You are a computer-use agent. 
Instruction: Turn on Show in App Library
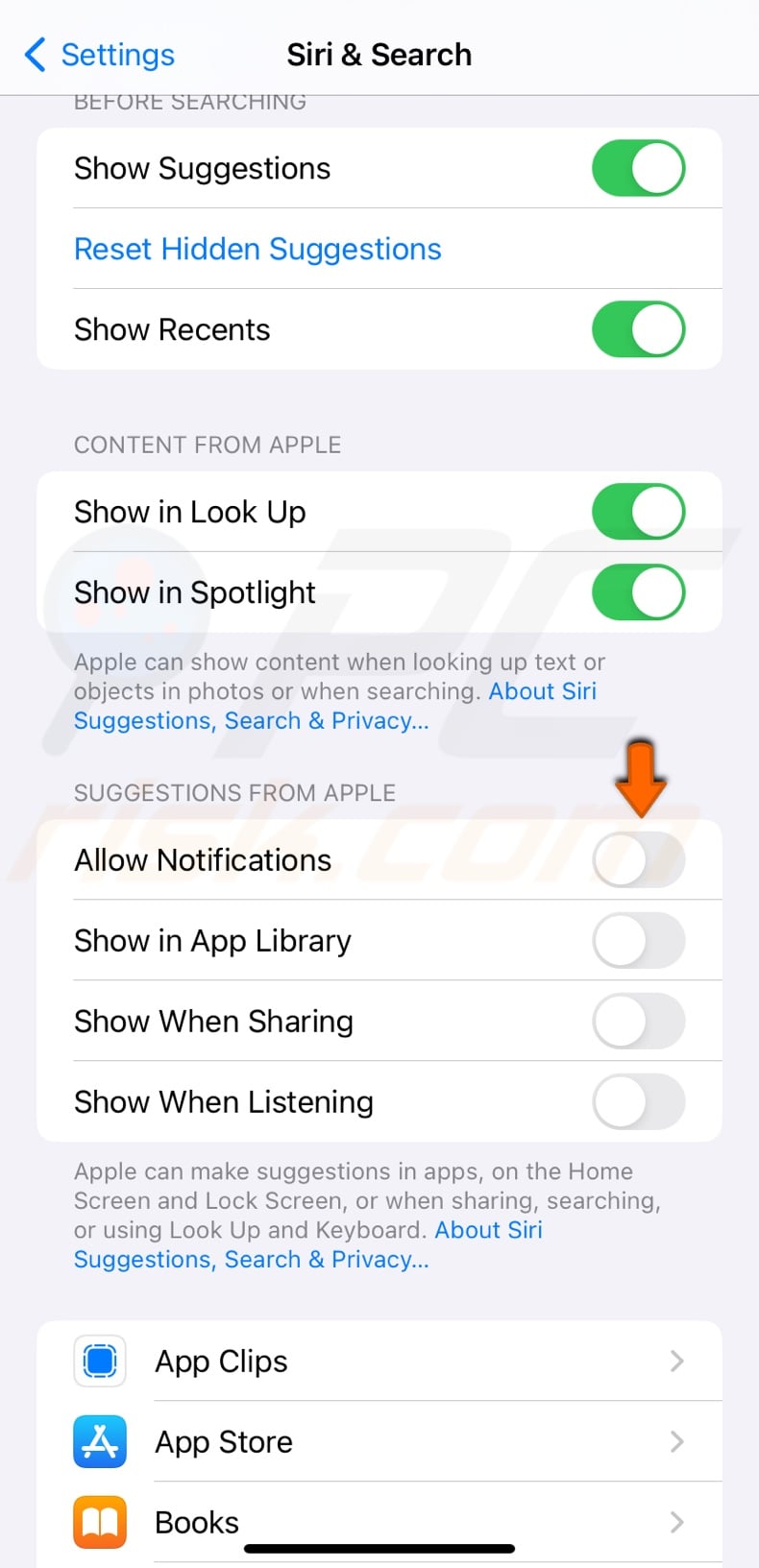638,941
